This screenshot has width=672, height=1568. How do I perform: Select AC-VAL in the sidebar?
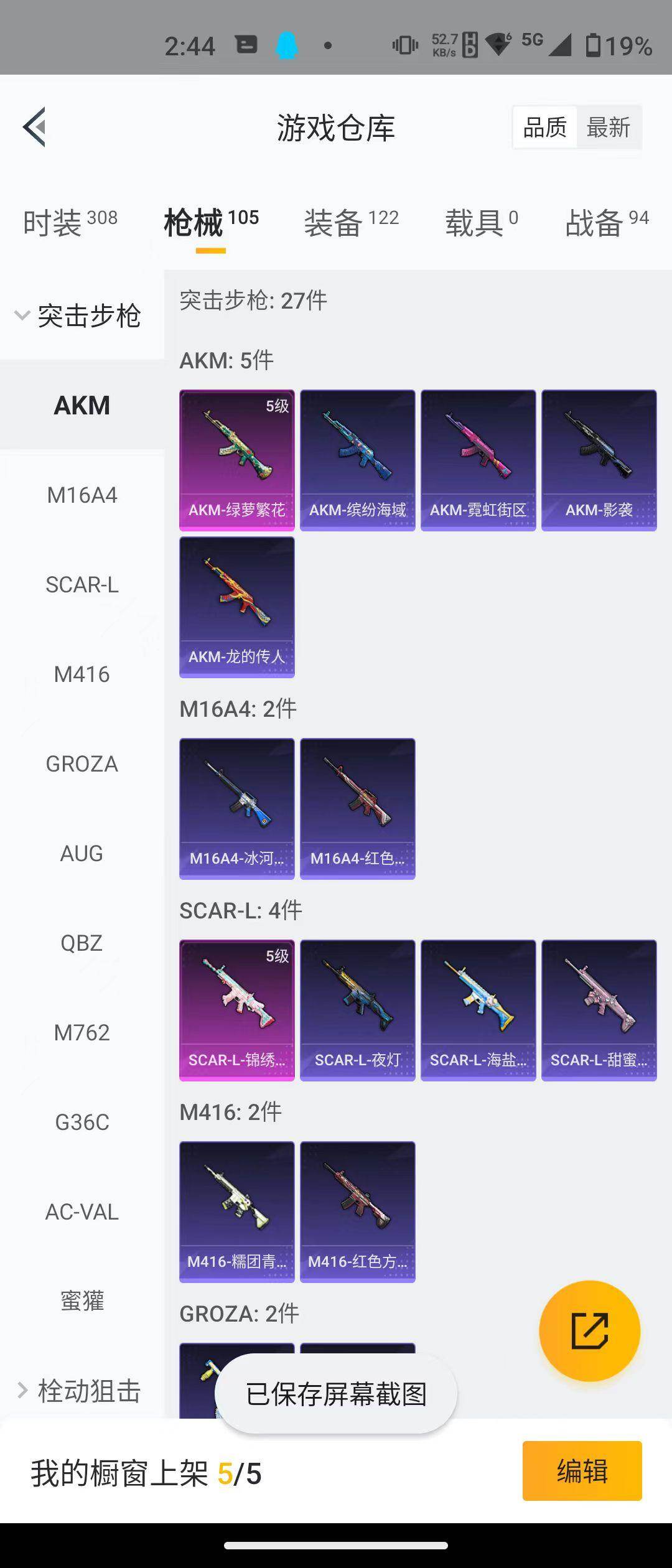pyautogui.click(x=82, y=1212)
